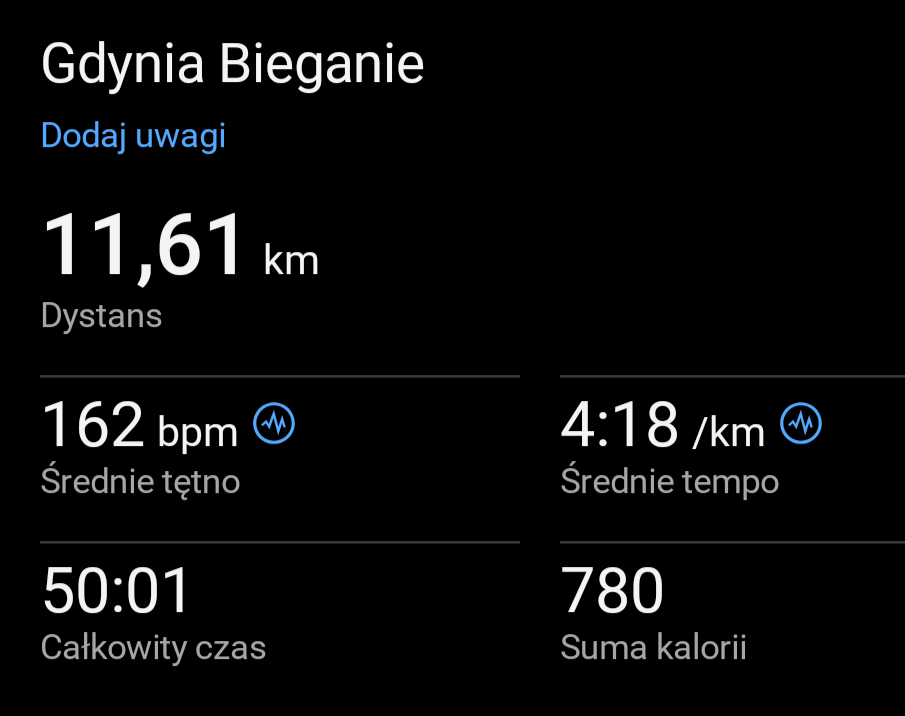Tap the Dodaj uwagi link
905x716 pixels.
(x=133, y=136)
